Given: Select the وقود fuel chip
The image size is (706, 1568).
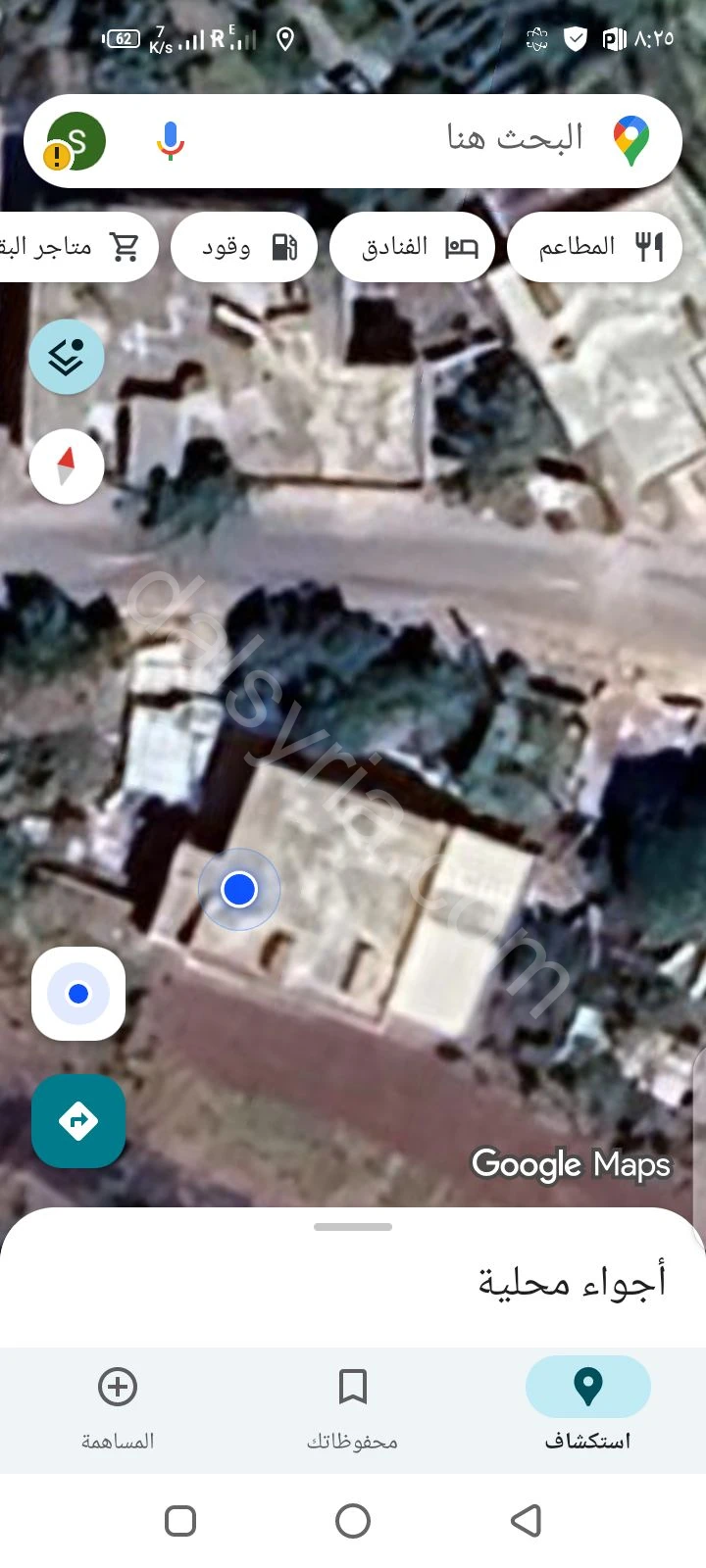Looking at the screenshot, I should [244, 247].
